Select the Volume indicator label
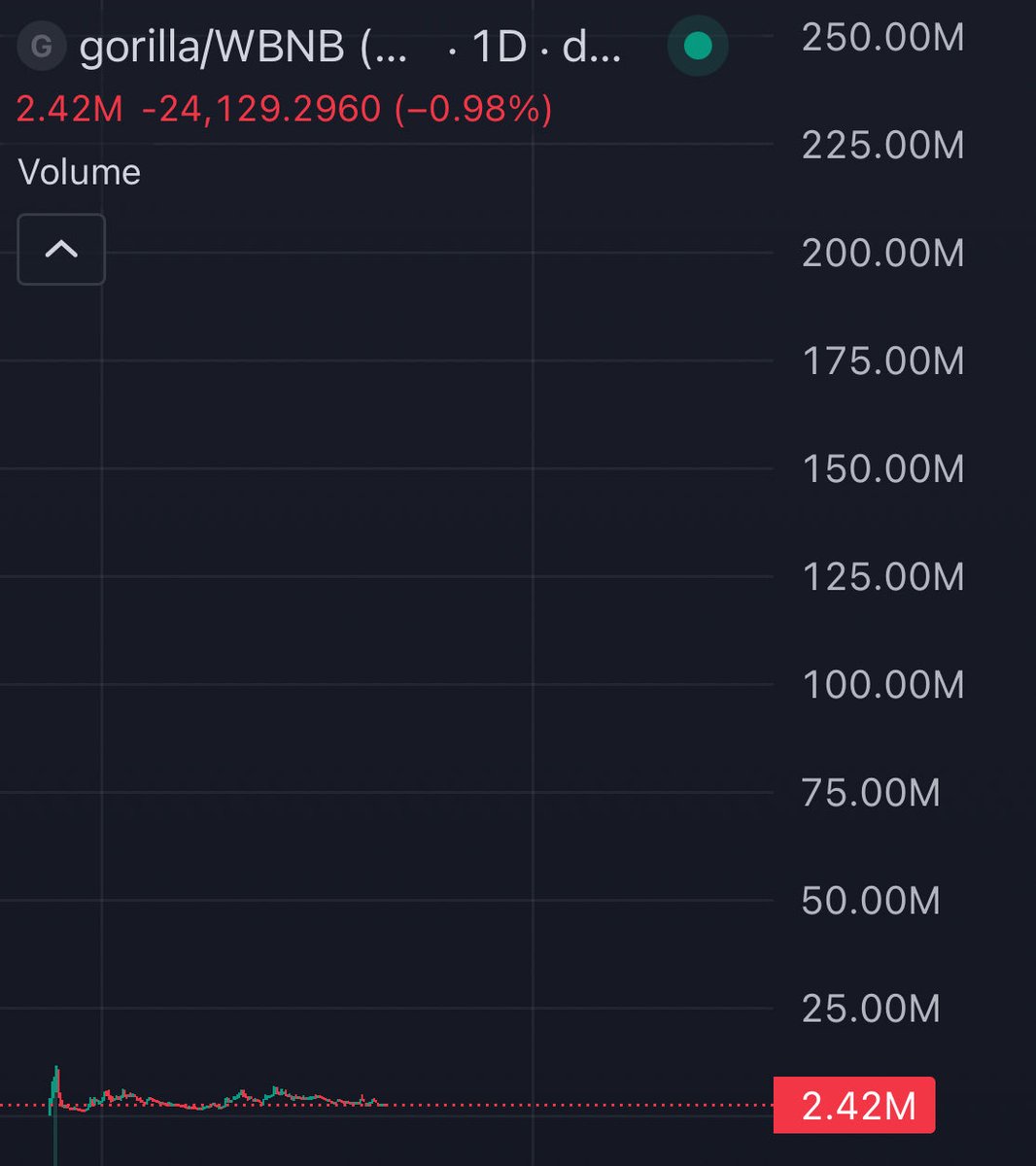Screen dimensions: 1036x1166 (x=80, y=173)
